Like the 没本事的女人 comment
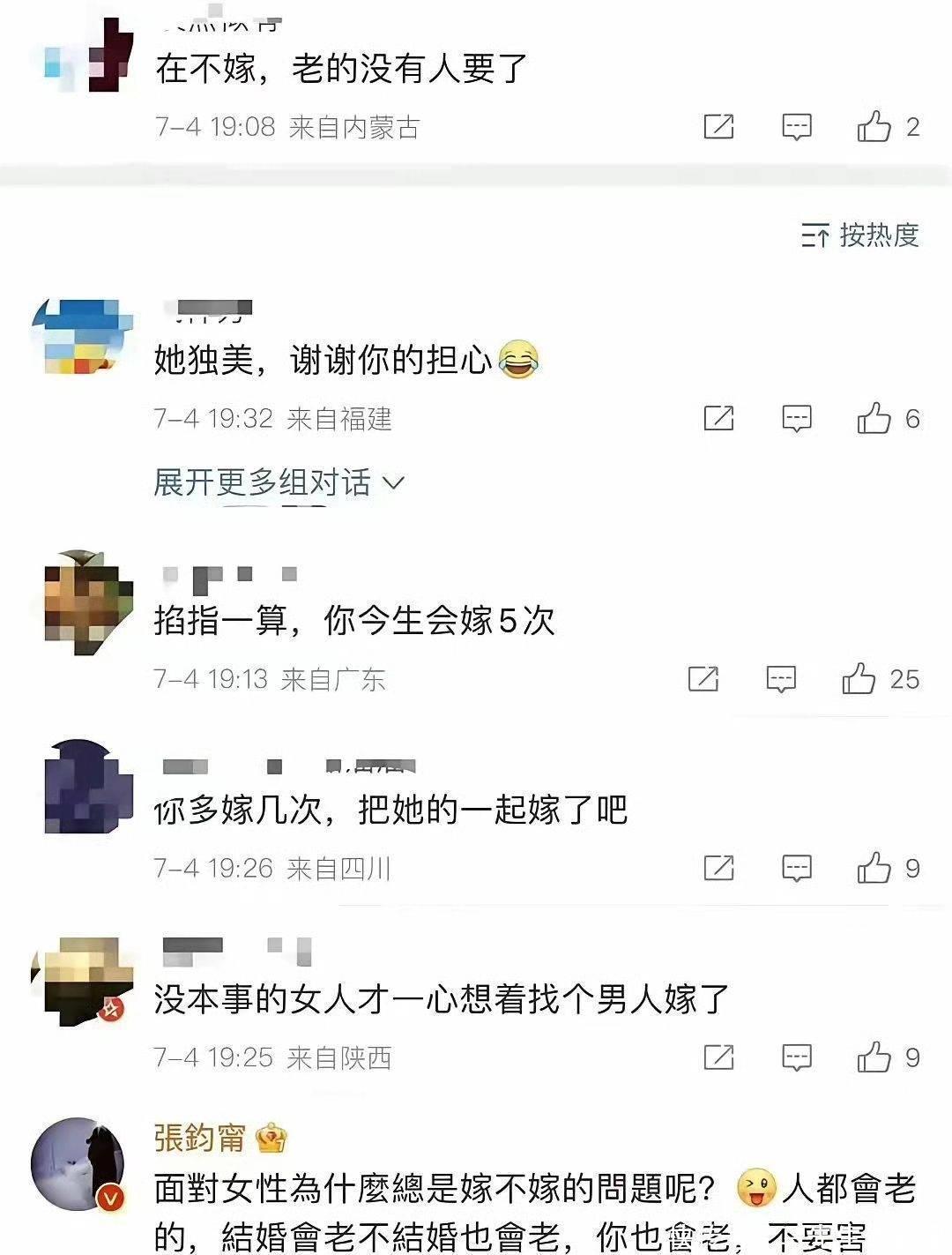 [x=874, y=1056]
